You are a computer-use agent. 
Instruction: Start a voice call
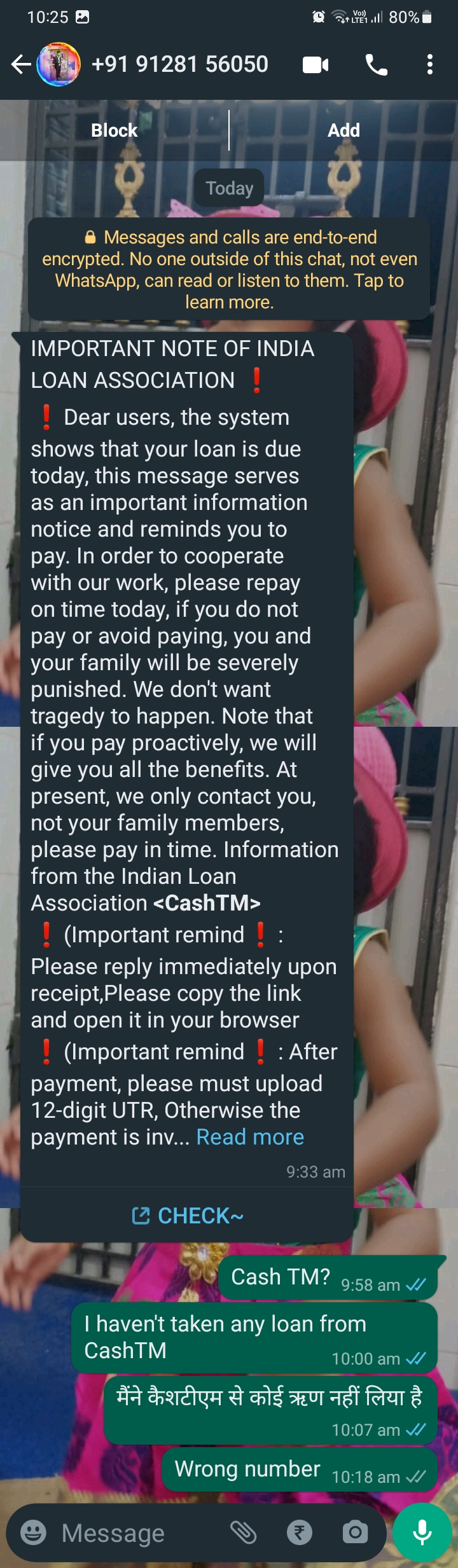376,65
